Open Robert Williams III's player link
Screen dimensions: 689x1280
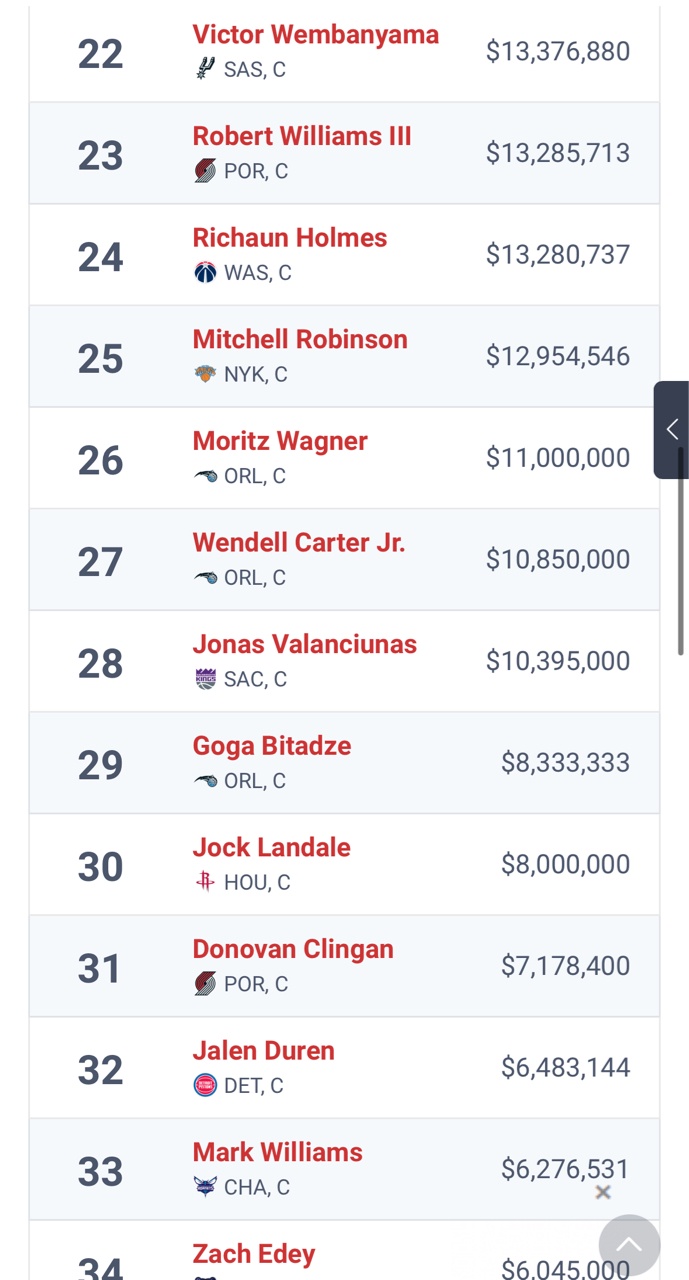point(302,137)
